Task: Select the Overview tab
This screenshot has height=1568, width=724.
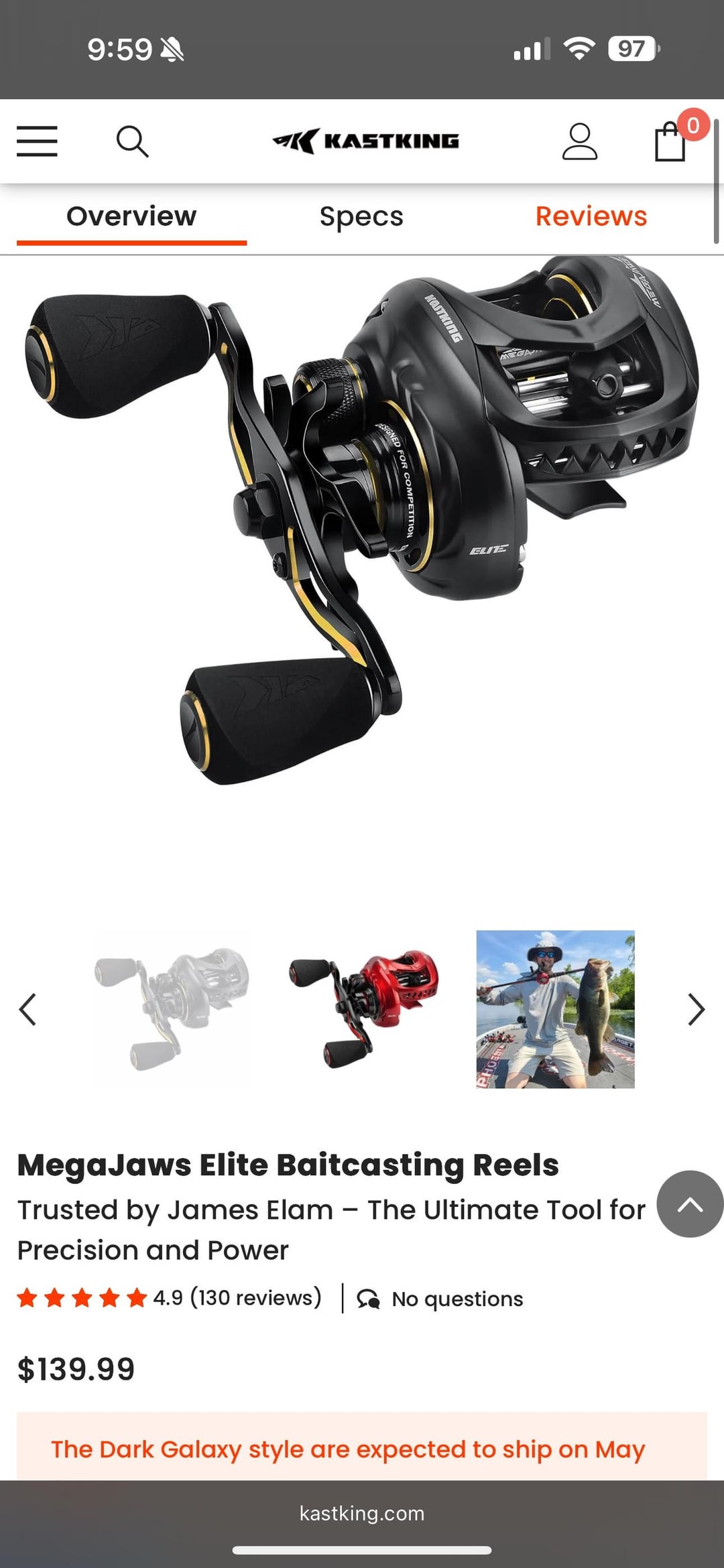Action: (x=131, y=216)
